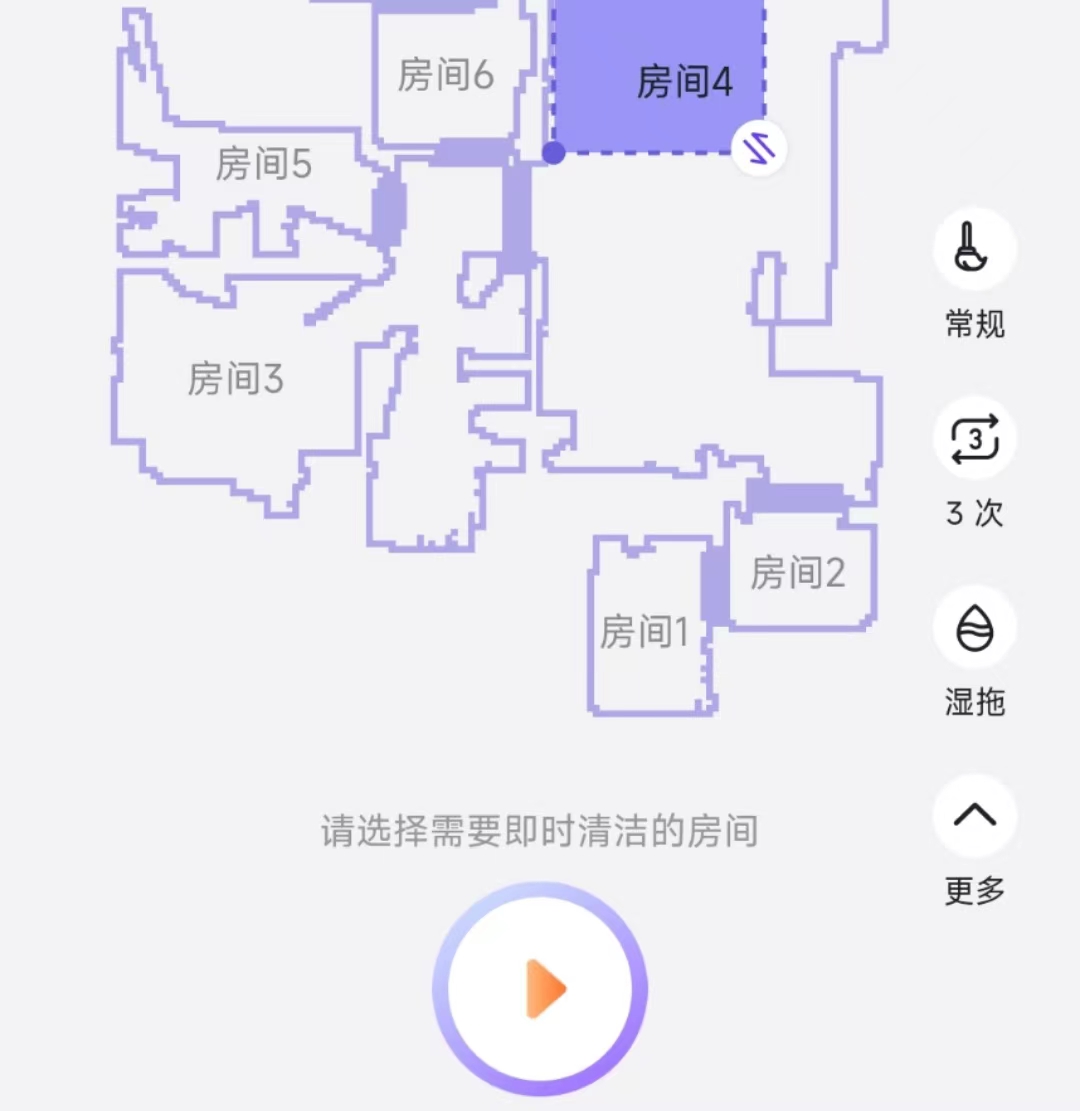Select the 常规 cleaning mode brush icon
The height and width of the screenshot is (1111, 1080).
974,247
